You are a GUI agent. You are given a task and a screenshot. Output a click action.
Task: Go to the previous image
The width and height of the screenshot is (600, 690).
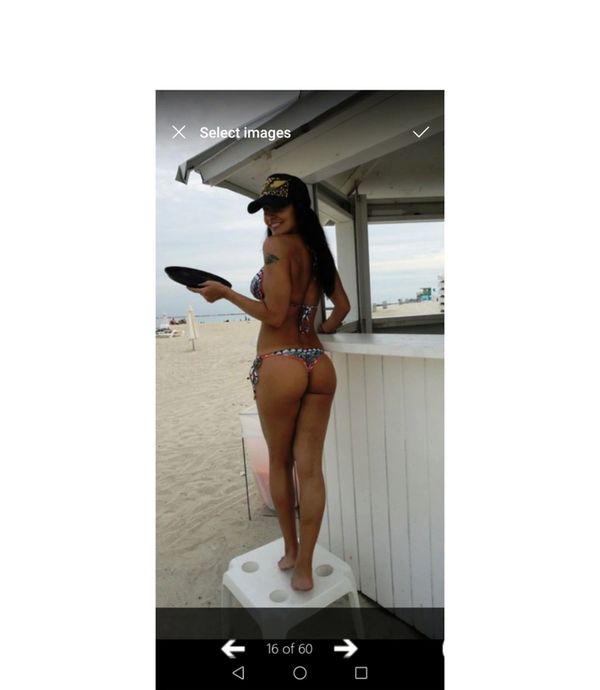point(233,649)
